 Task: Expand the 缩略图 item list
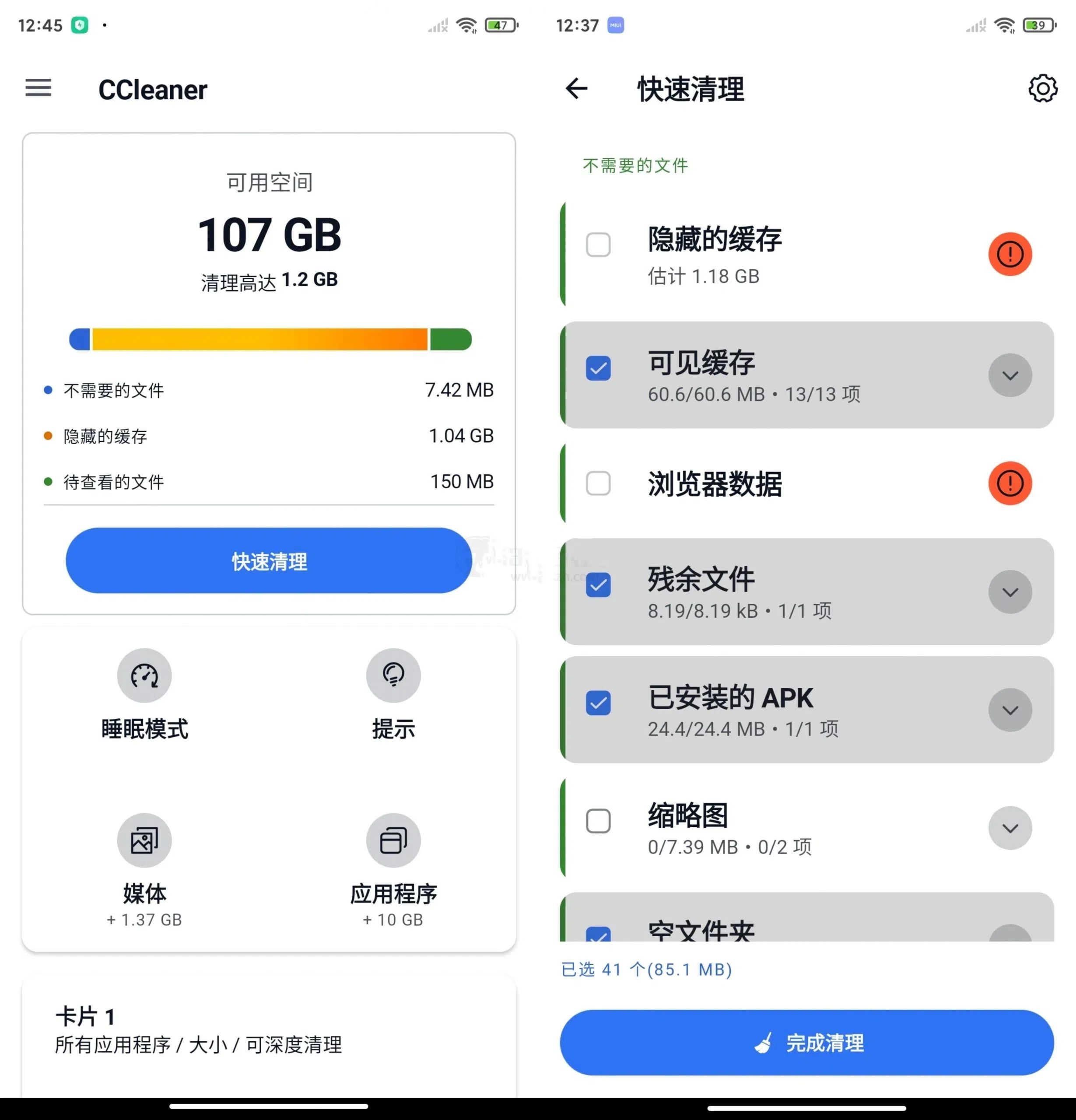1010,828
